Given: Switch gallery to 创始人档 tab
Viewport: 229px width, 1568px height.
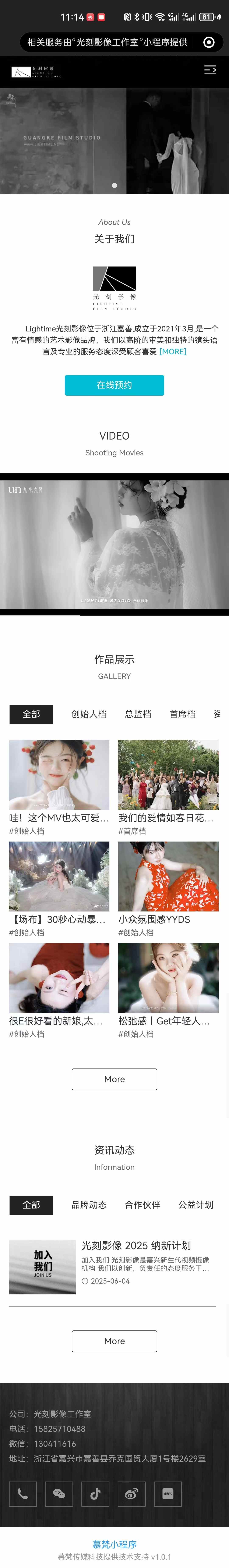Looking at the screenshot, I should click(89, 714).
